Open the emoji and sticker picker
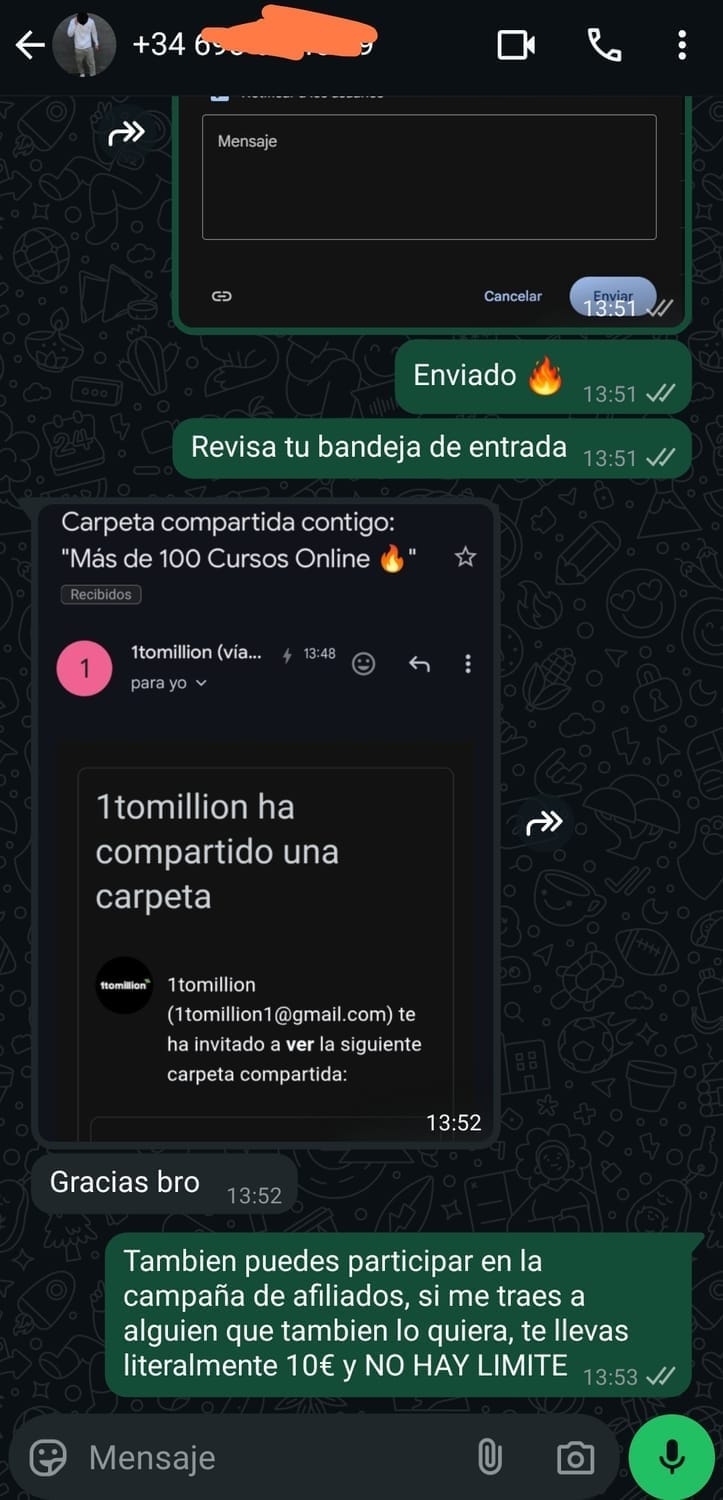 click(x=47, y=1457)
